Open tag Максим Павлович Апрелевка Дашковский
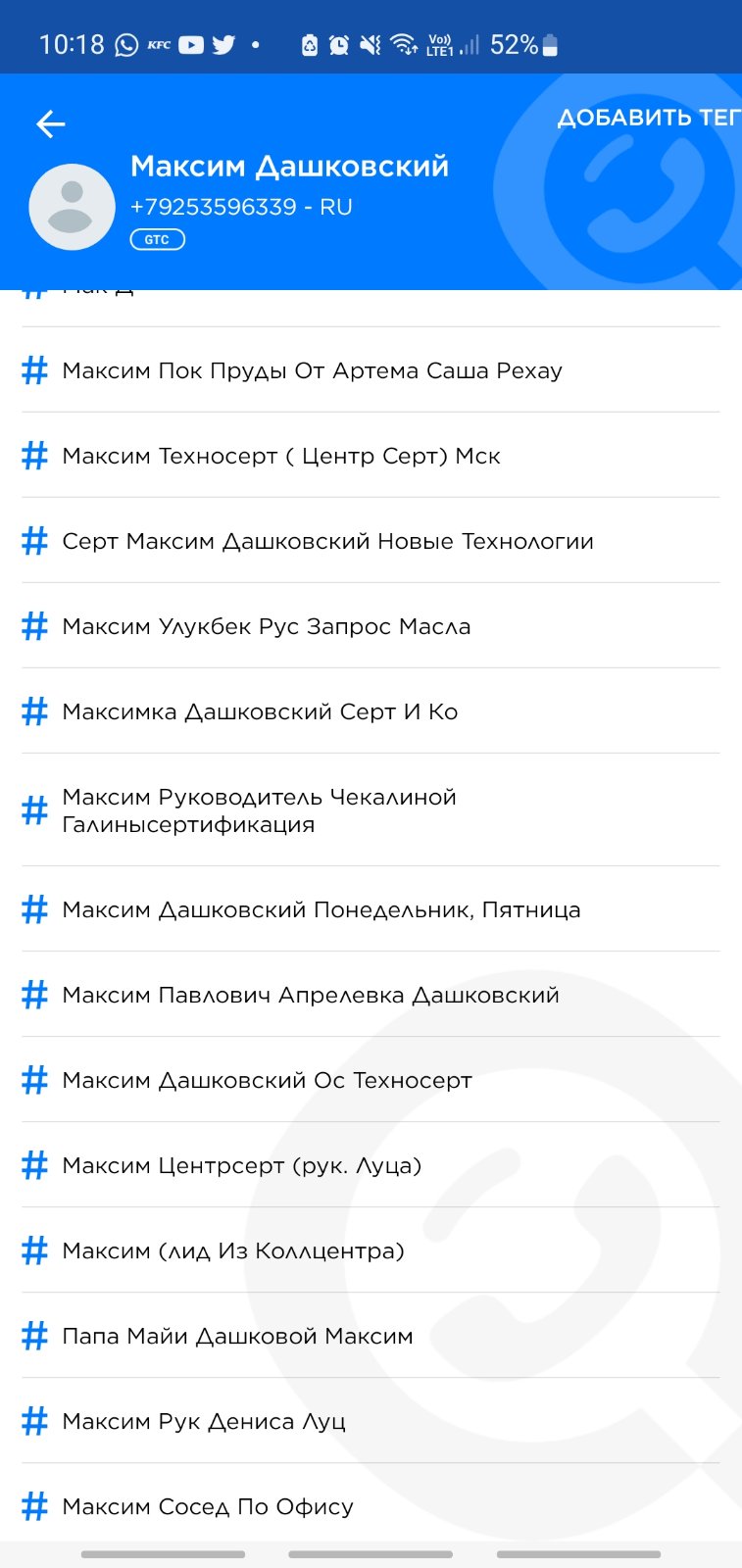Viewport: 742px width, 1568px height. [x=371, y=995]
